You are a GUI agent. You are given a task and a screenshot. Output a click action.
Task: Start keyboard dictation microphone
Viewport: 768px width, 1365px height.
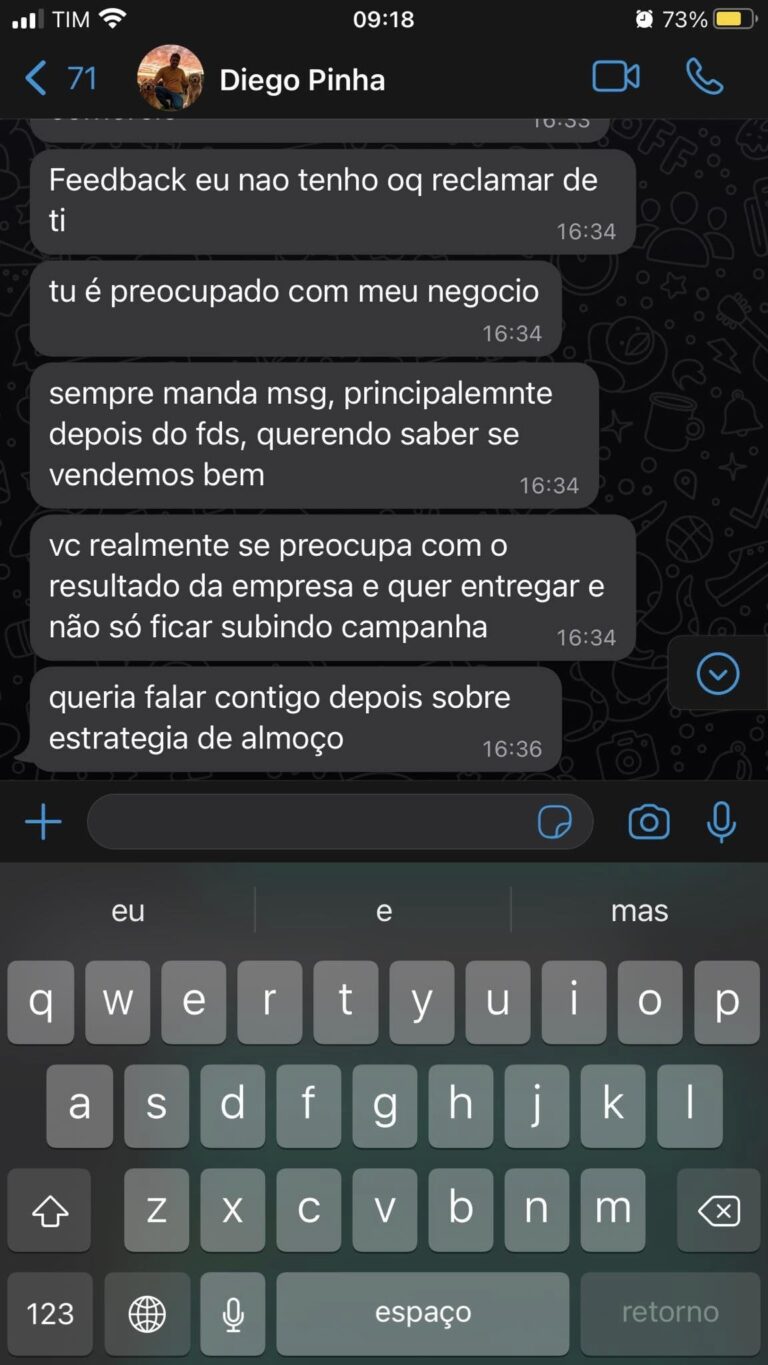pyautogui.click(x=233, y=1313)
